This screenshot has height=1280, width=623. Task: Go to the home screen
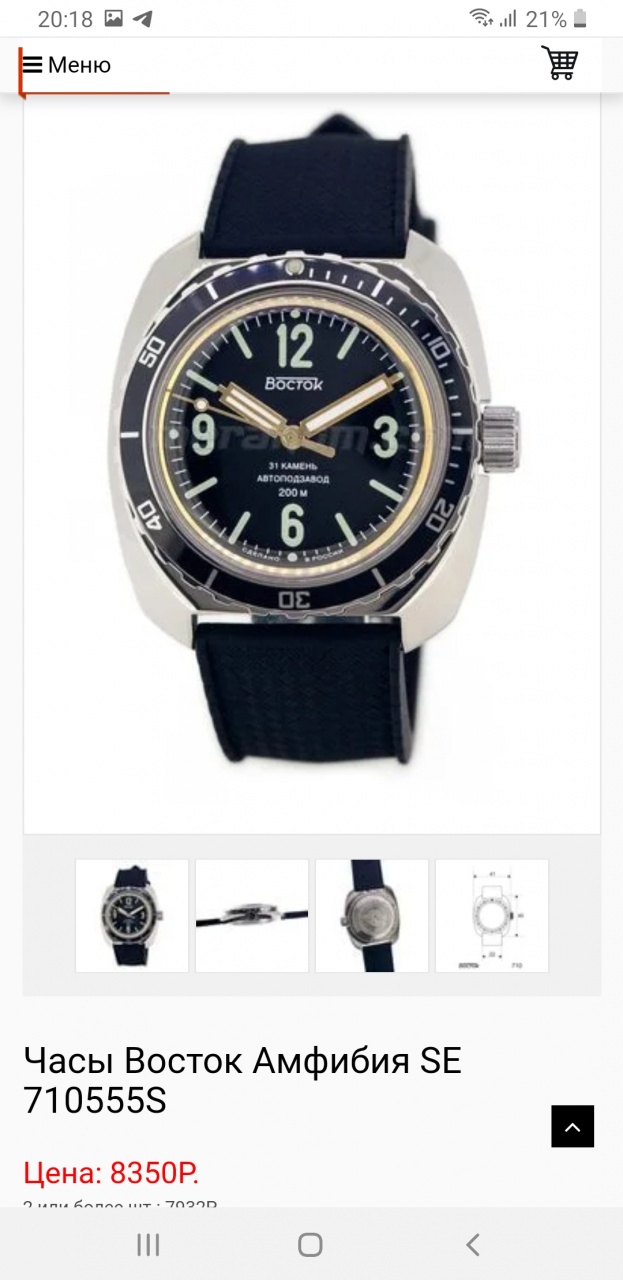click(x=310, y=1244)
